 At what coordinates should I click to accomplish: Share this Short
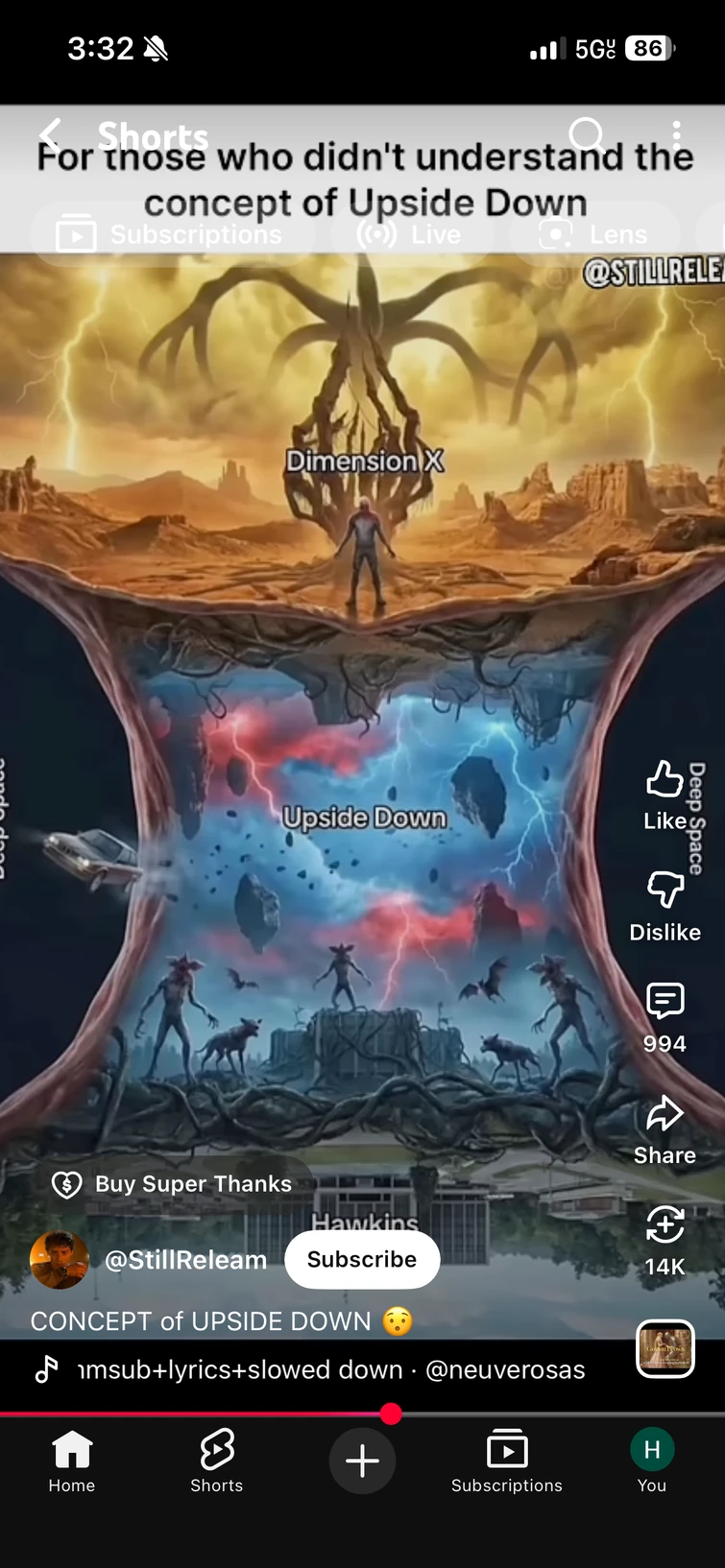665,1128
